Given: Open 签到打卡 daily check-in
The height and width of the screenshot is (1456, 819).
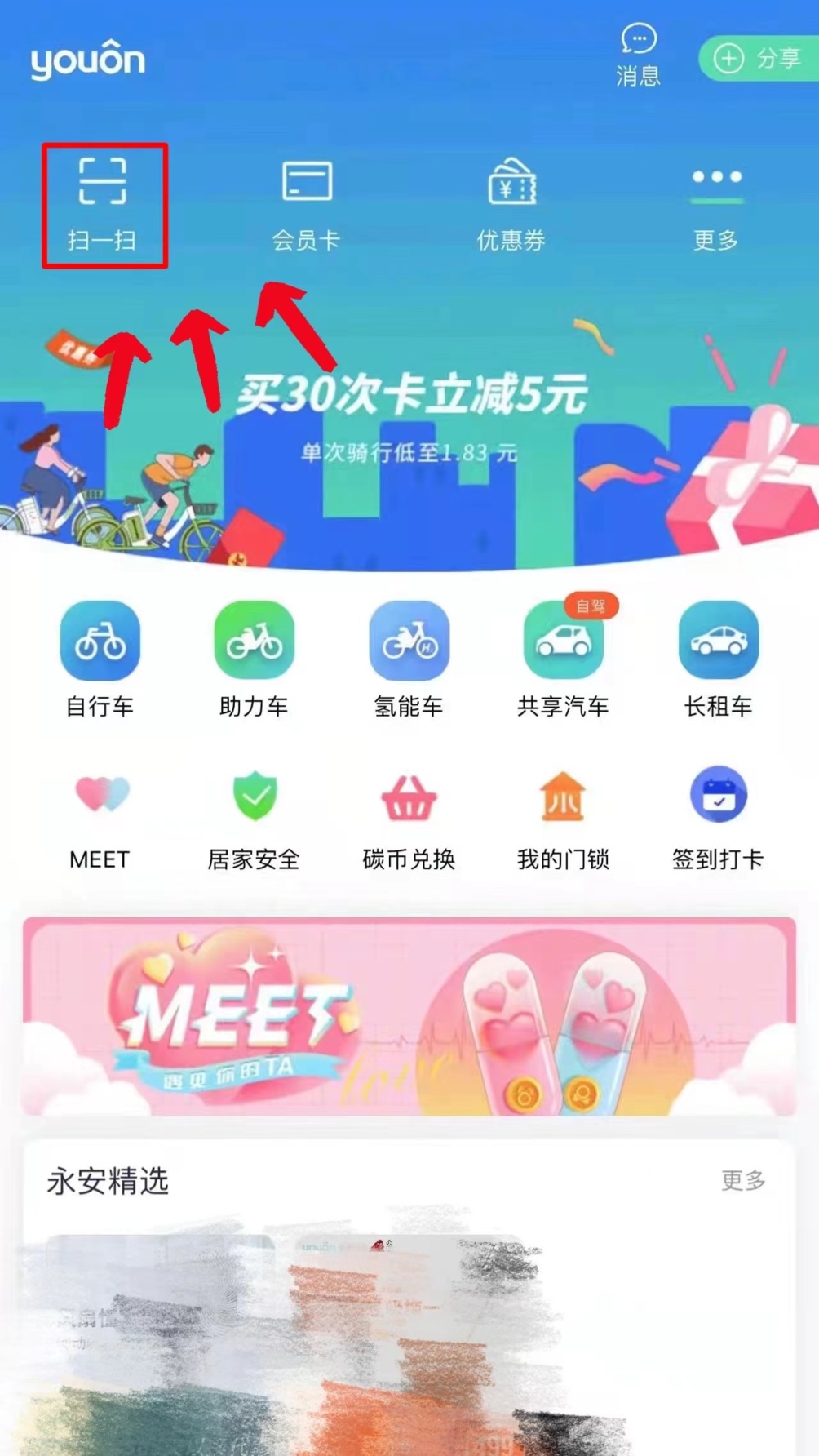Looking at the screenshot, I should [718, 816].
